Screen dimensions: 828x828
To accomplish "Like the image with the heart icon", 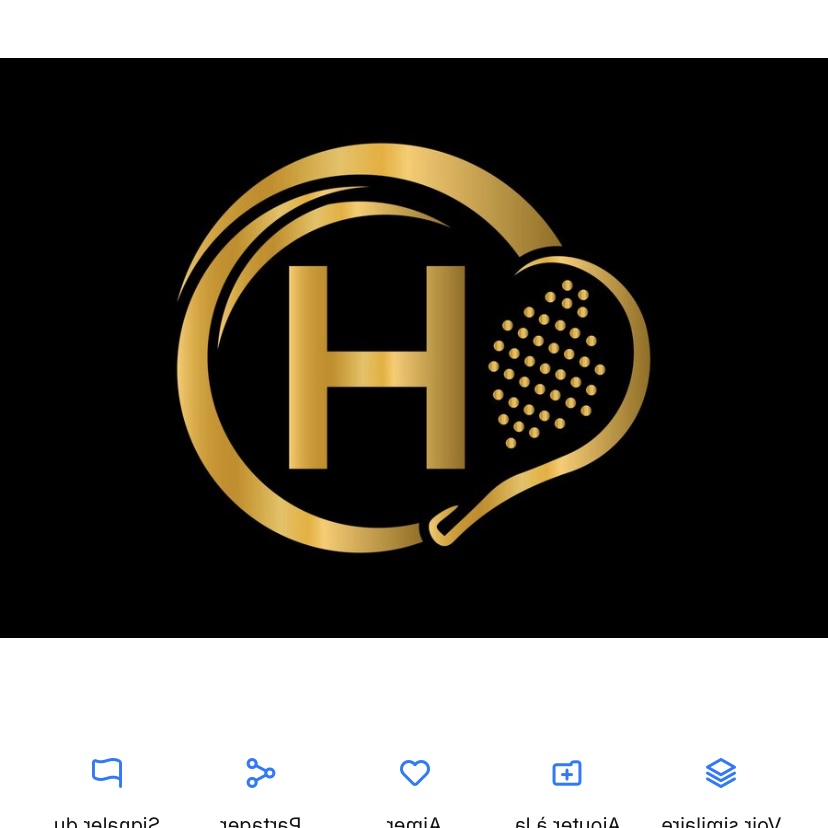I will coord(414,772).
